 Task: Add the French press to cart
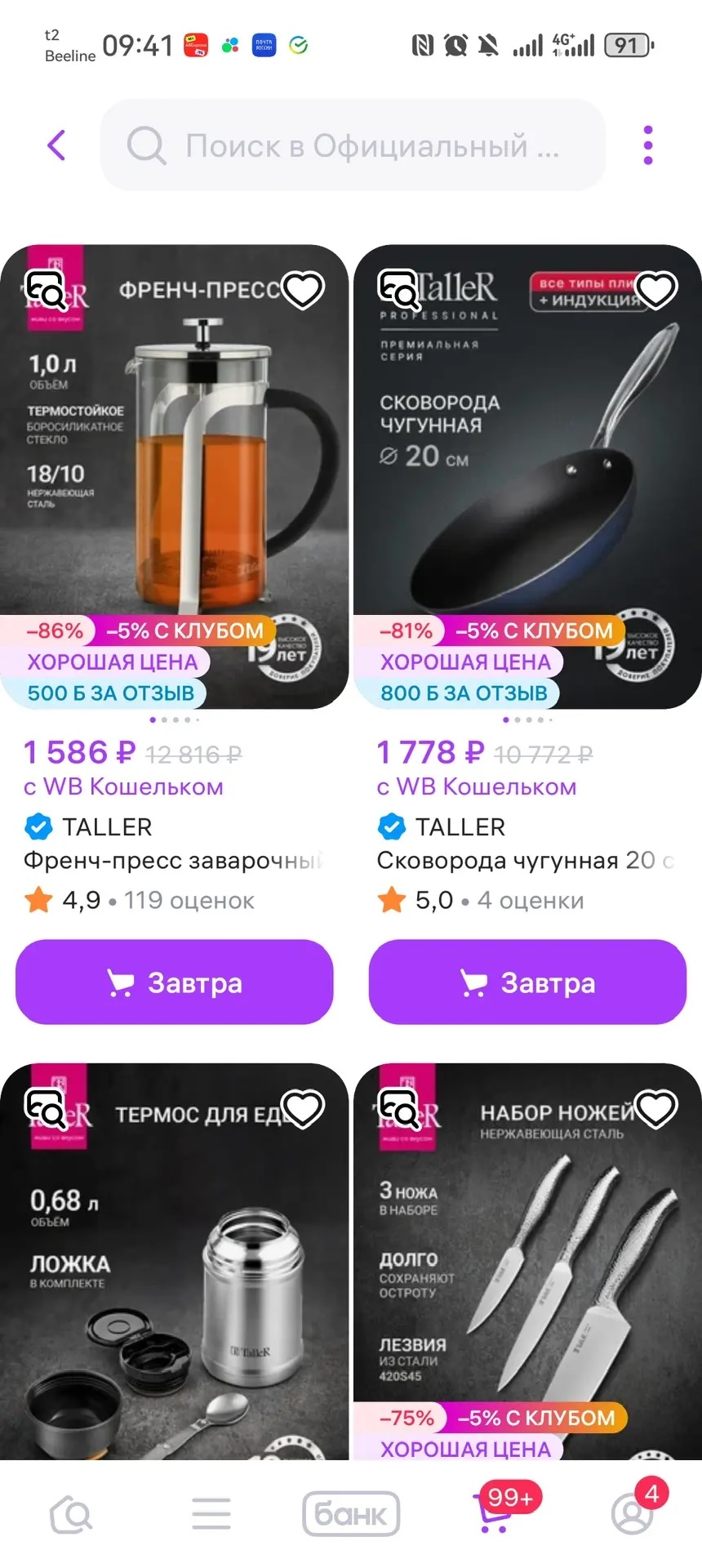pos(174,982)
